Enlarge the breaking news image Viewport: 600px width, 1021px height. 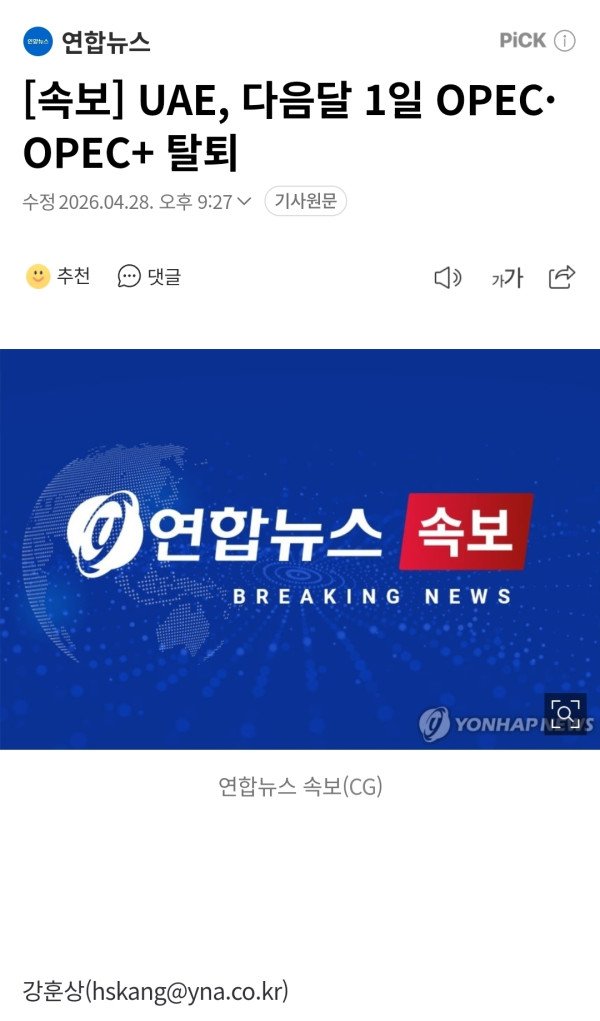pyautogui.click(x=565, y=714)
